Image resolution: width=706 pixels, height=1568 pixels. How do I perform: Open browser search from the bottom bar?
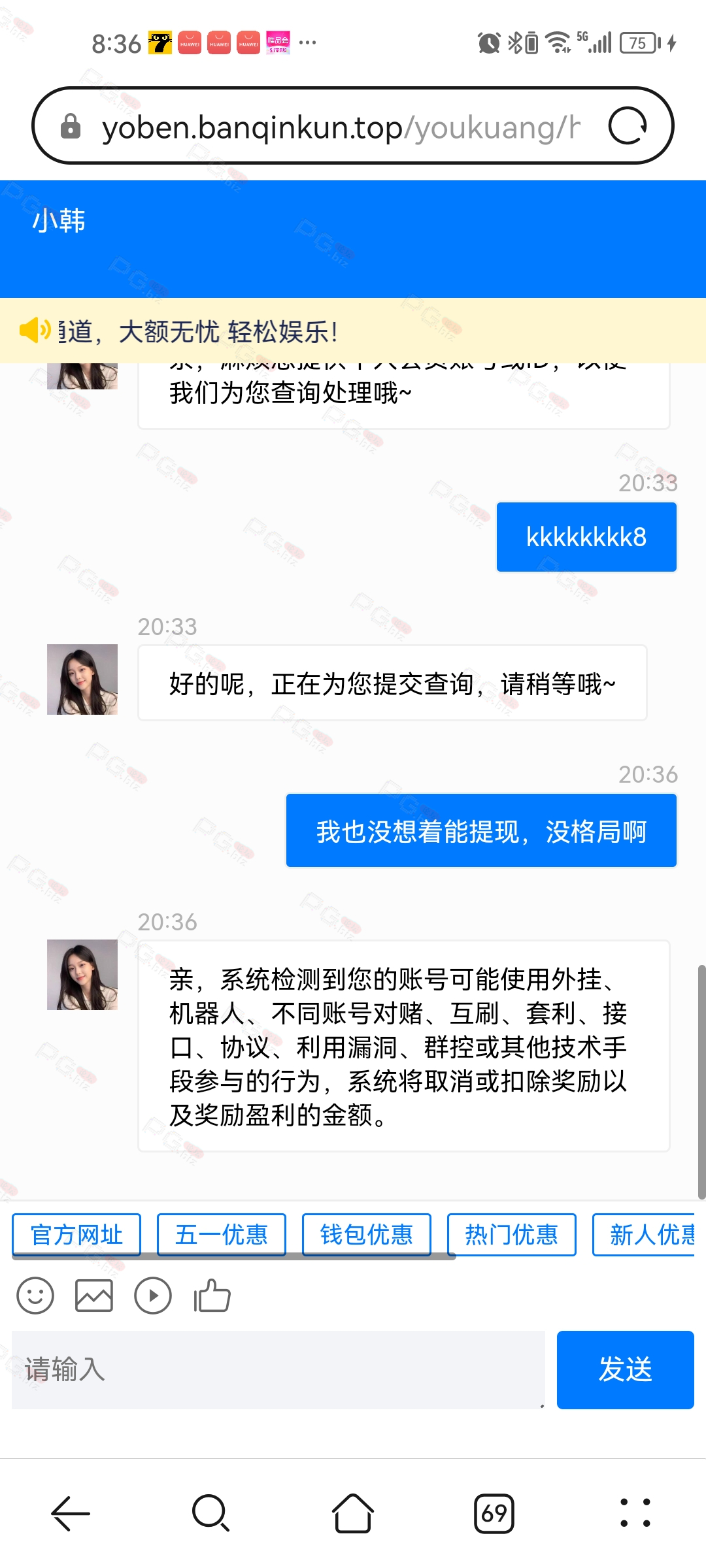click(211, 1513)
